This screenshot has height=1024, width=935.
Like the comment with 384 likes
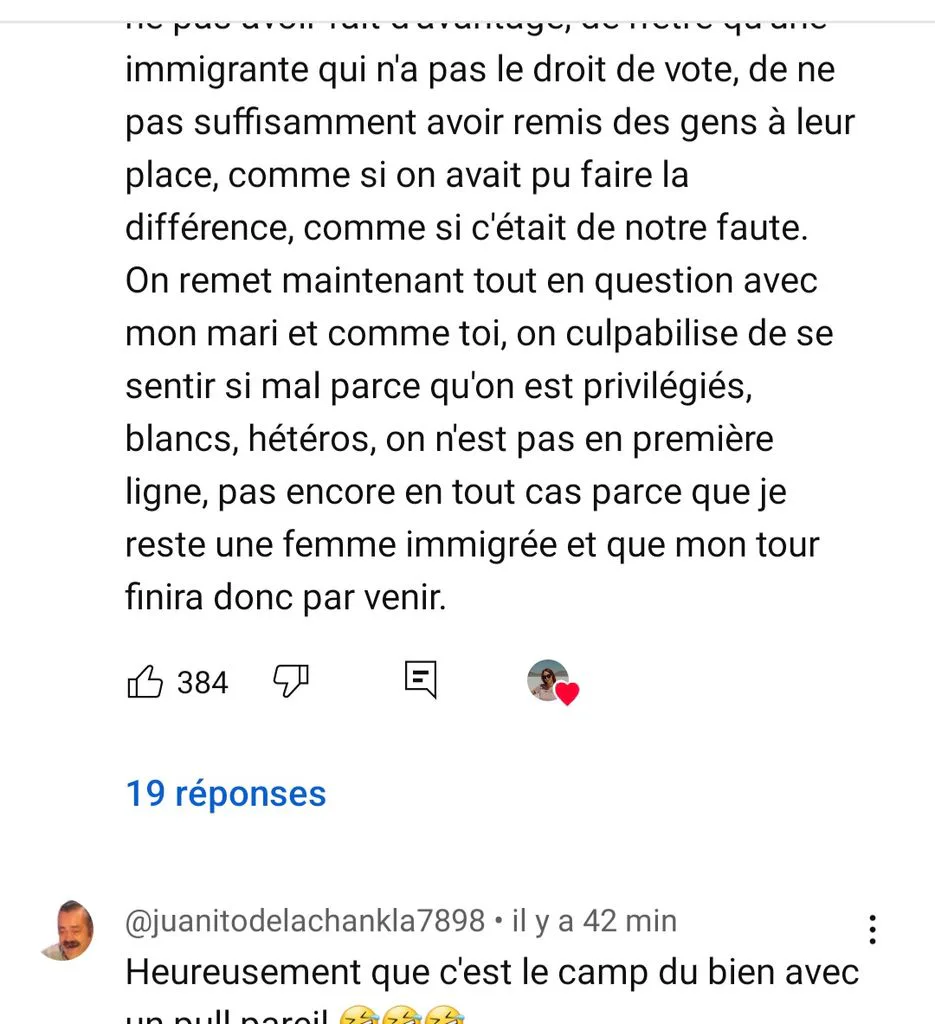(x=144, y=682)
